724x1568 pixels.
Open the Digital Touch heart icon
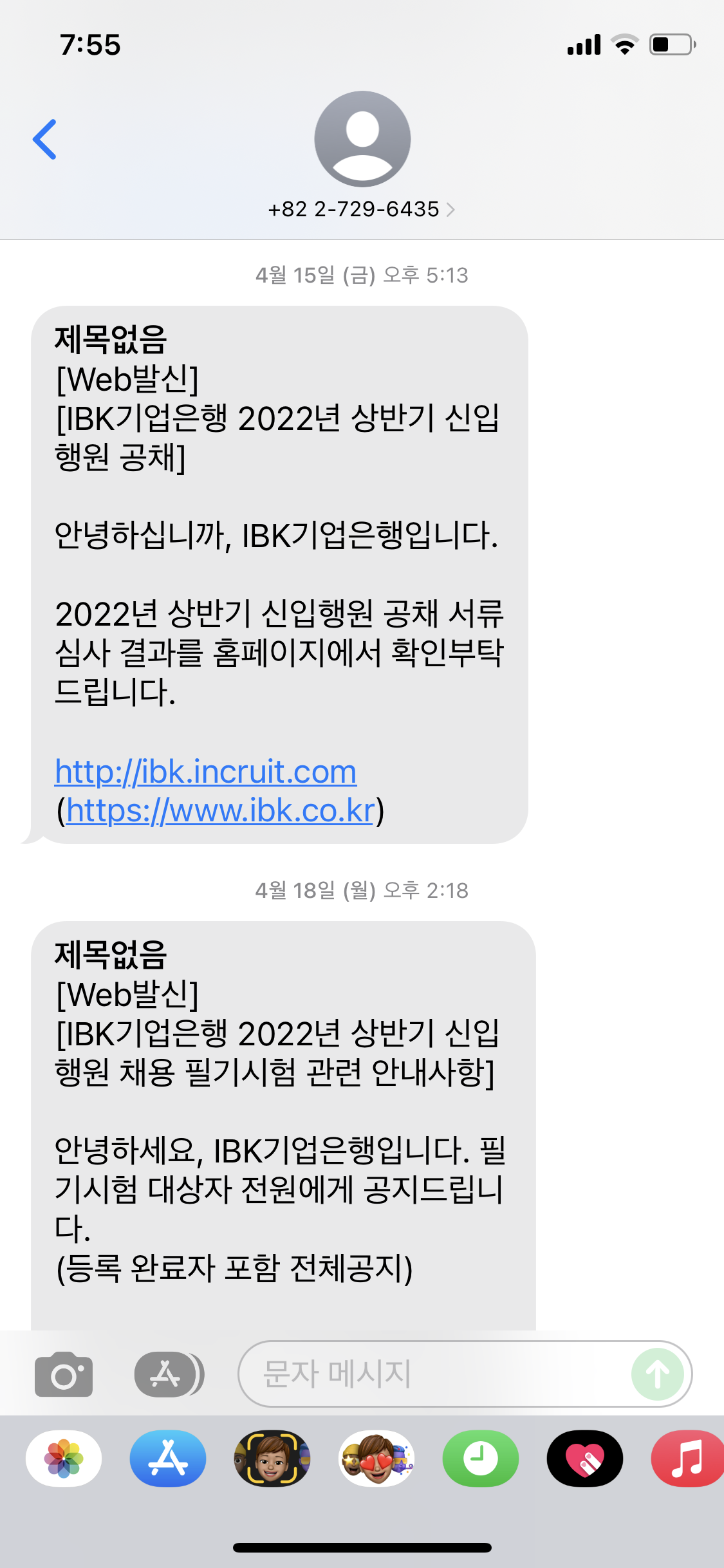(583, 1459)
